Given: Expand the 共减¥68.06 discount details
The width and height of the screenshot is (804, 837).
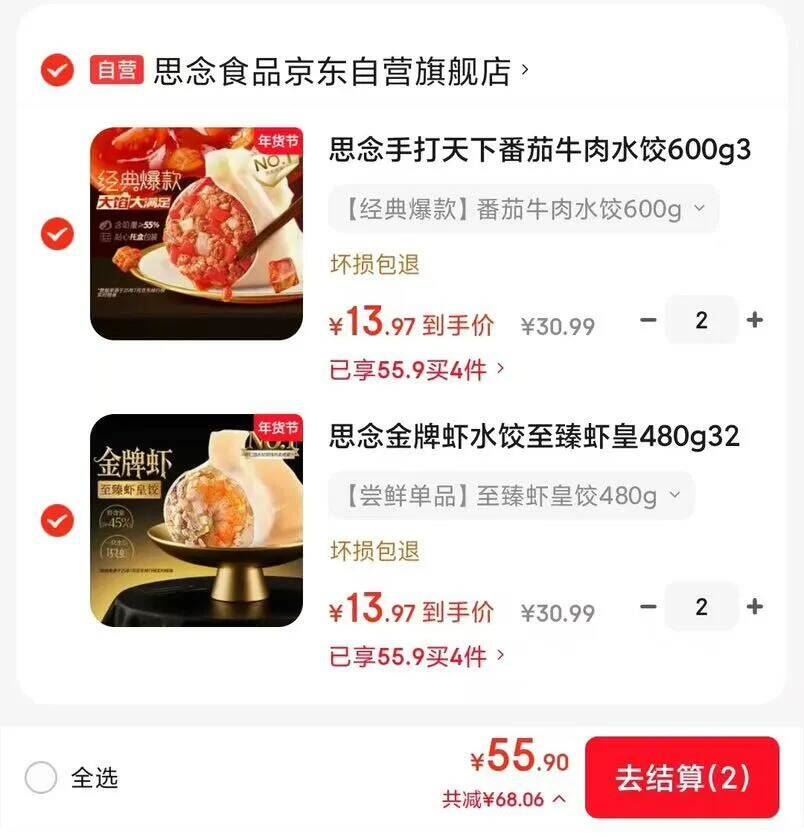Looking at the screenshot, I should click(x=504, y=799).
